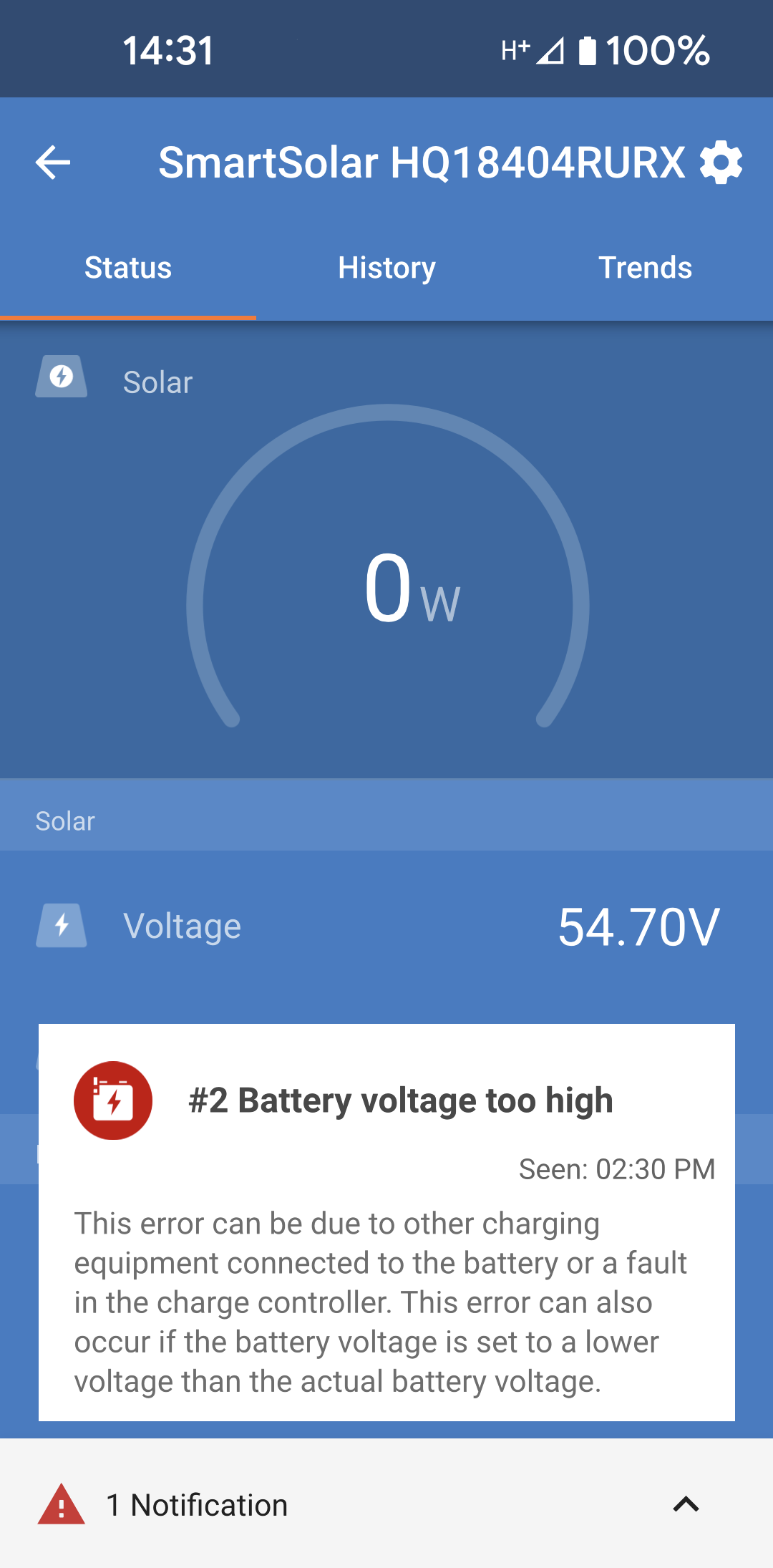Screen dimensions: 773x1568
Task: Collapse the 1 Notification panel
Action: (686, 1504)
